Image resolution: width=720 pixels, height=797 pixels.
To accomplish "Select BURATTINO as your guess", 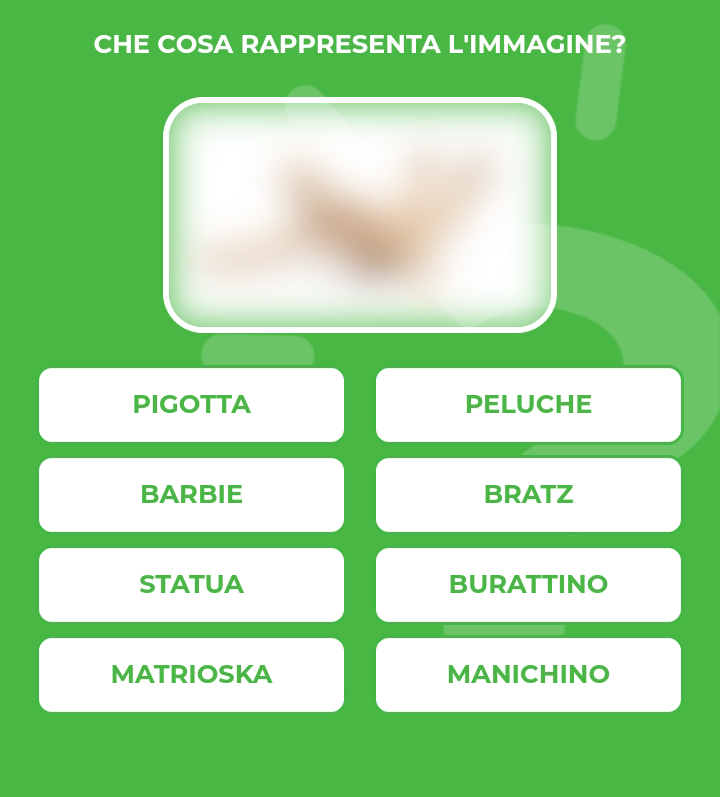I will 528,585.
